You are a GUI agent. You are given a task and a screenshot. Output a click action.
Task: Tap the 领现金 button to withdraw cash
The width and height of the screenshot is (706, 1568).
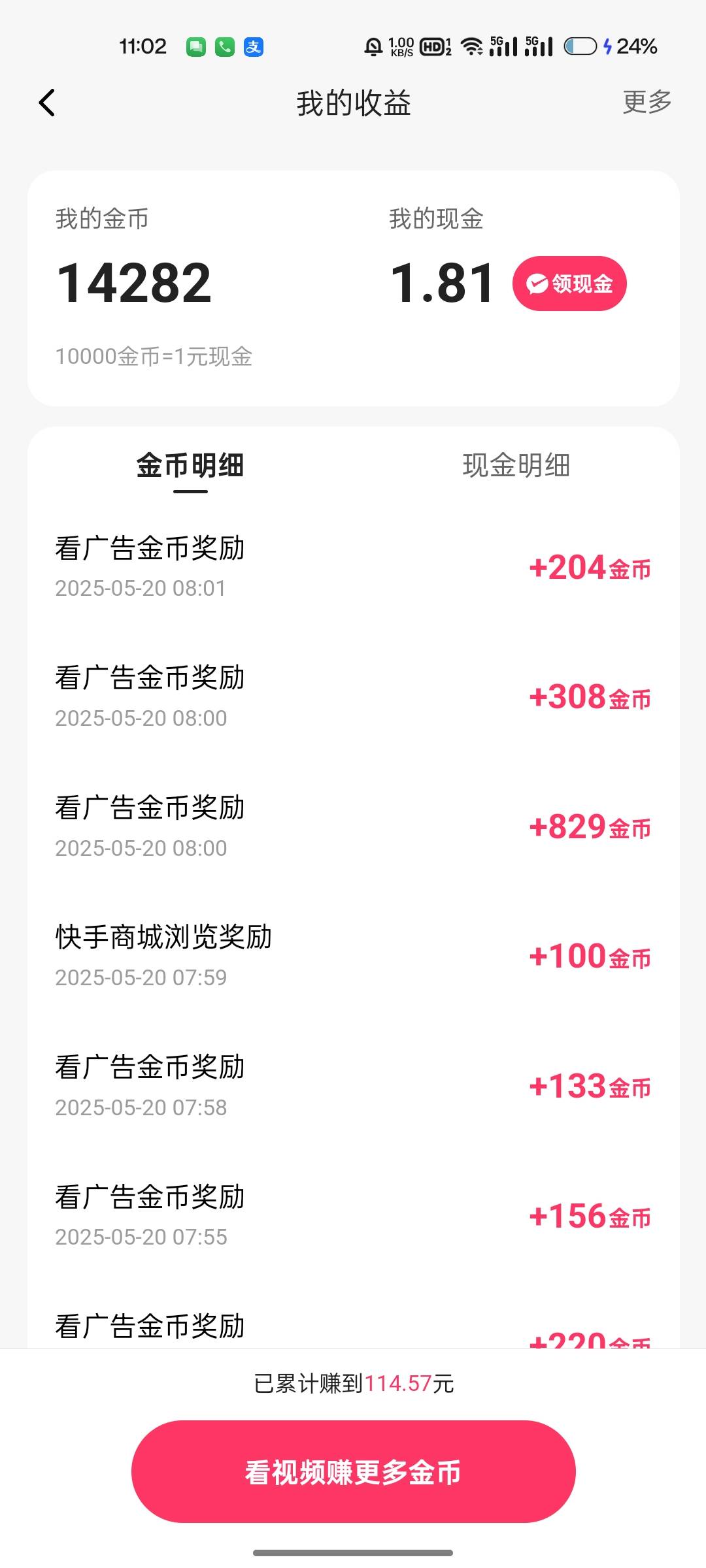[x=569, y=284]
